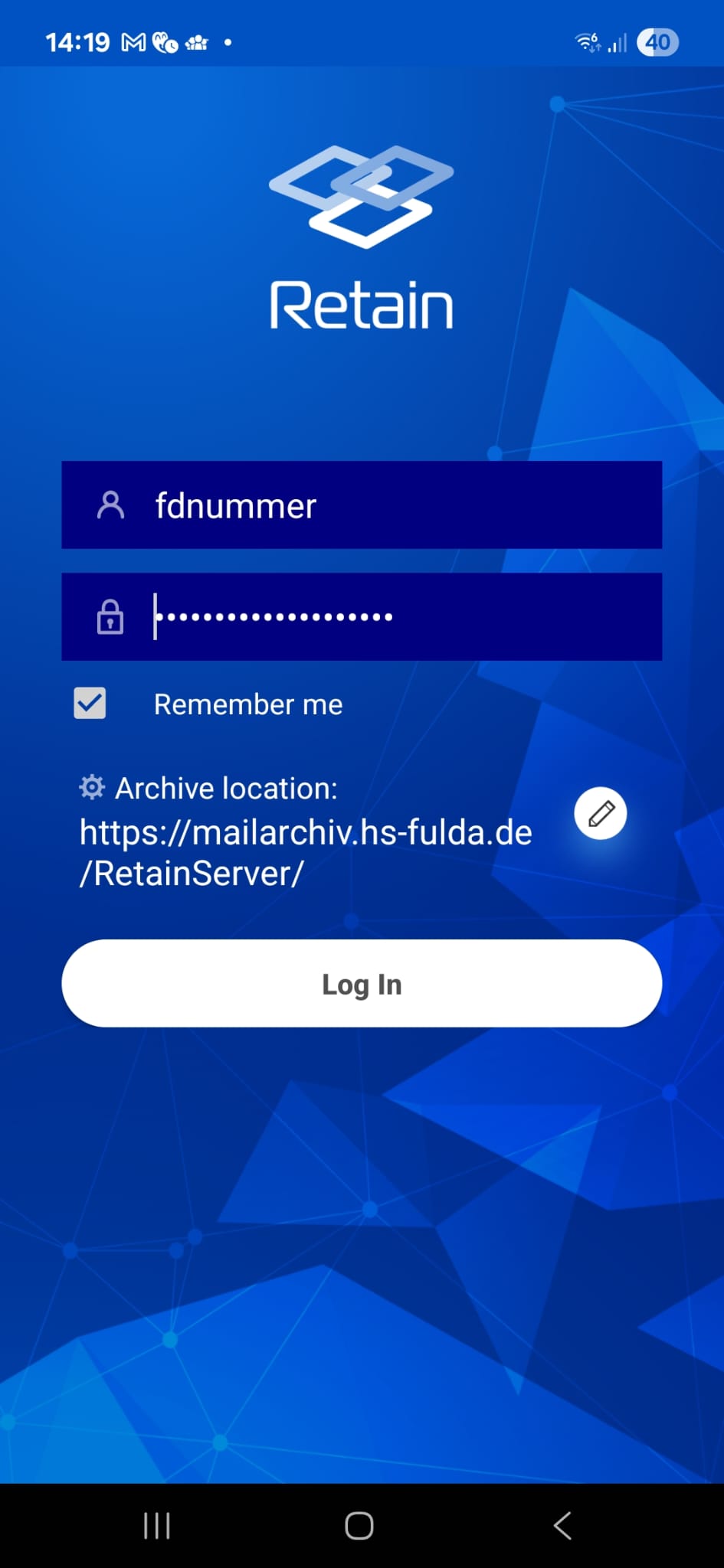
Task: Go back using system back button
Action: click(563, 1525)
